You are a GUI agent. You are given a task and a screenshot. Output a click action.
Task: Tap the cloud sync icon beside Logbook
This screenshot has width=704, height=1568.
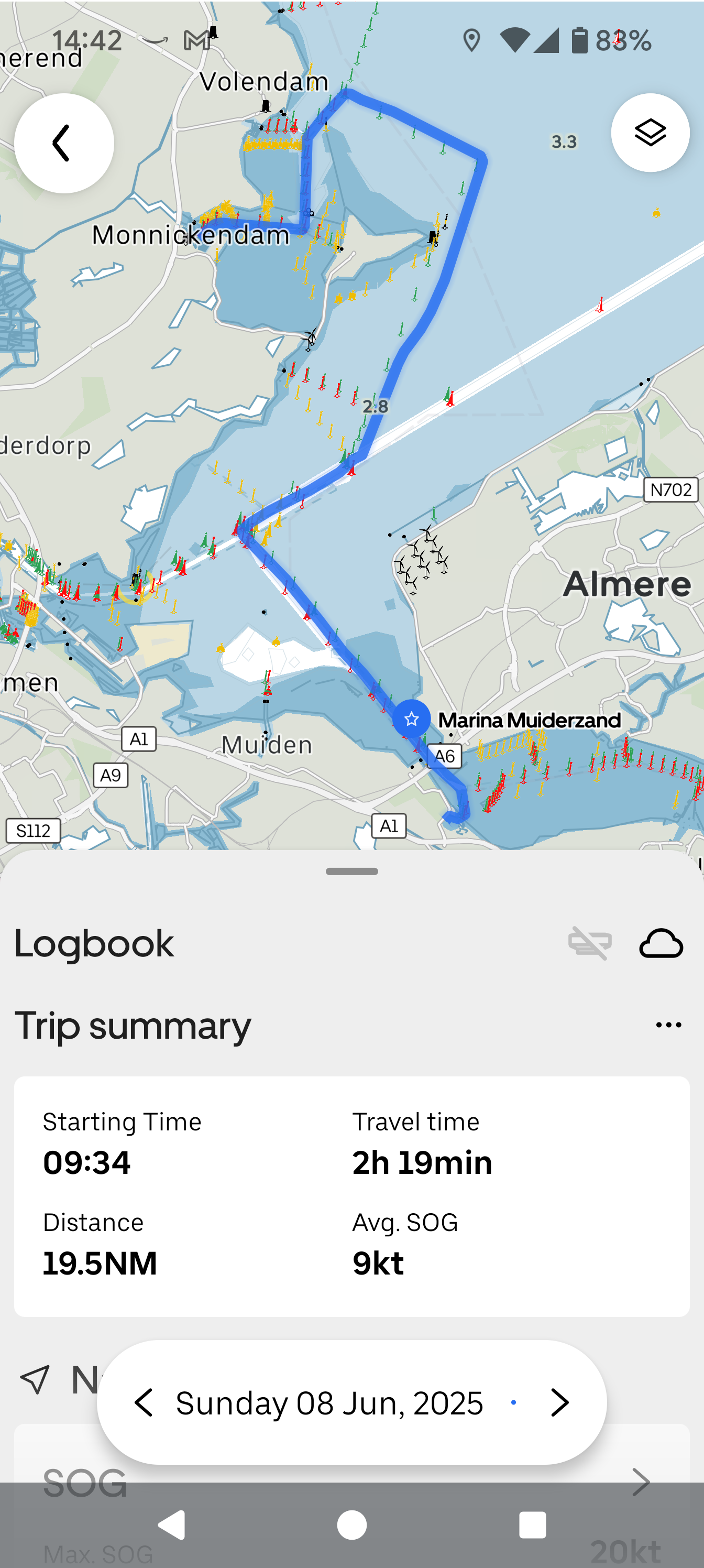[662, 944]
